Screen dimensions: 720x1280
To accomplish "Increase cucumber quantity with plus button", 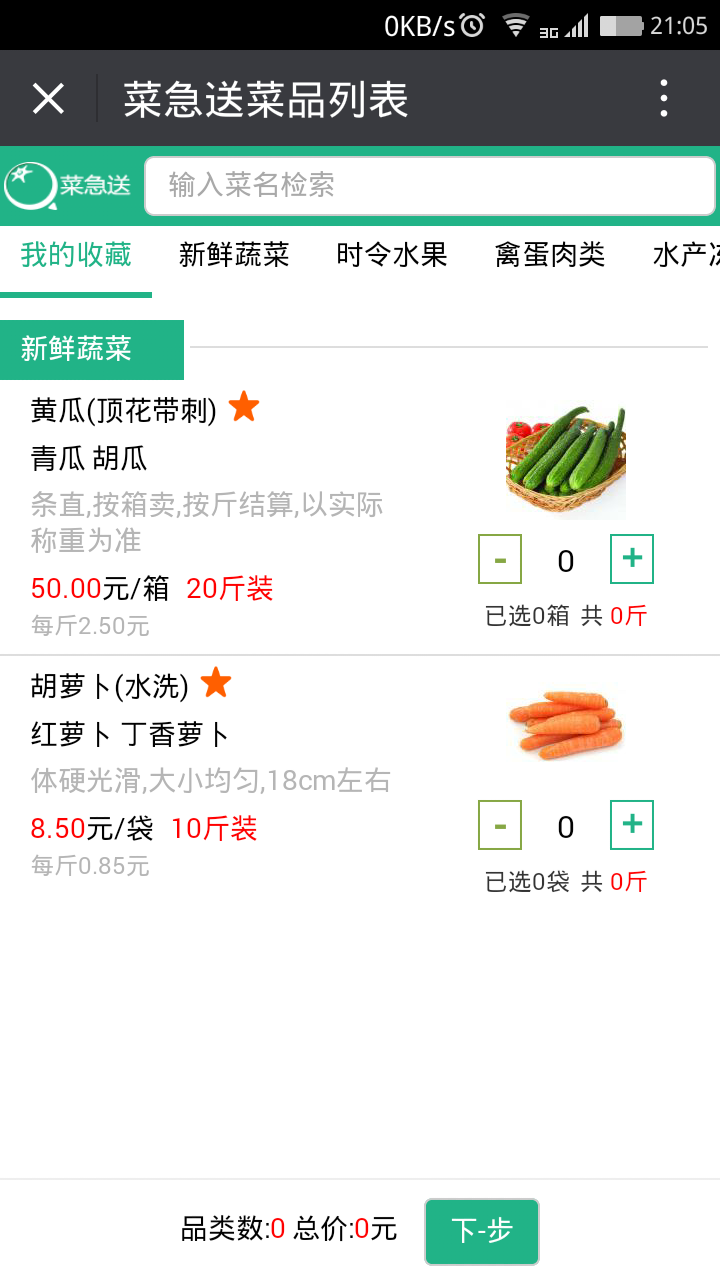I will pyautogui.click(x=631, y=558).
